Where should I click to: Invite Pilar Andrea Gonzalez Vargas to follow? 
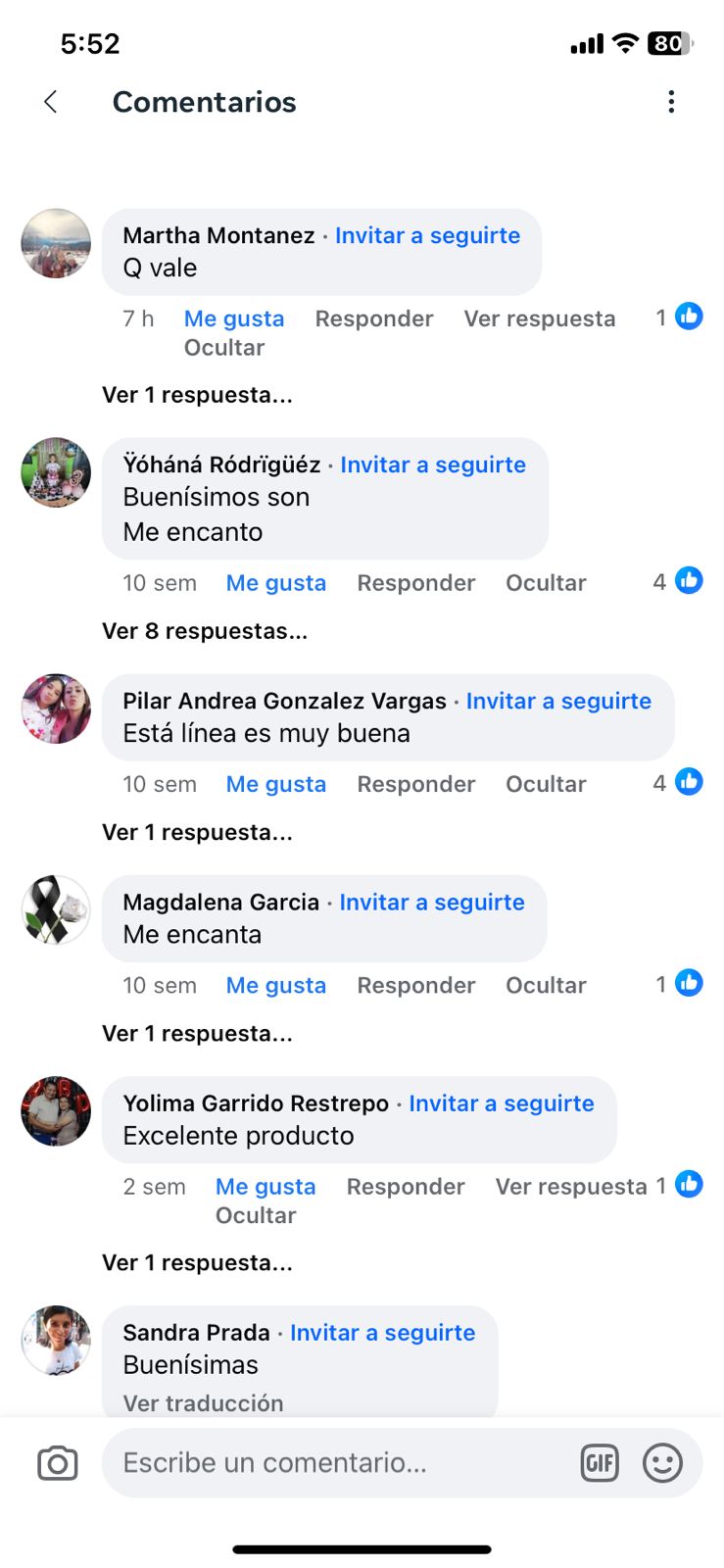(x=558, y=702)
